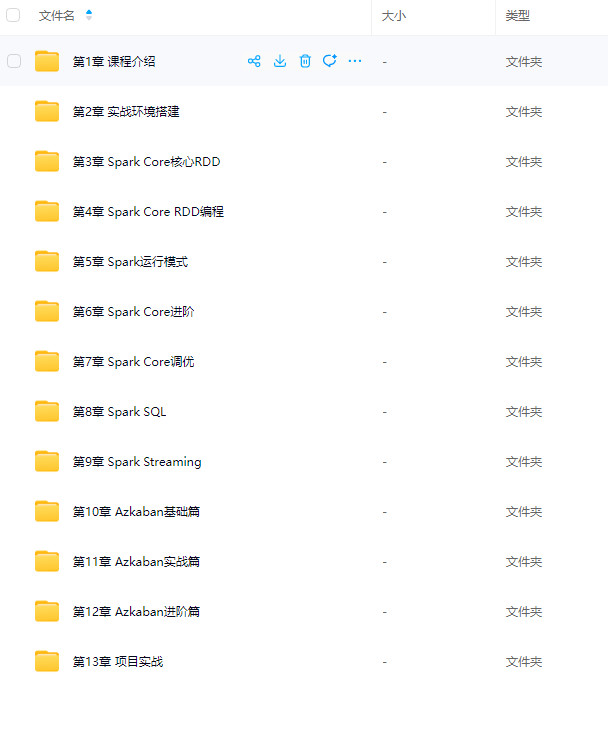
Task: Open folder 第13章 项目实战
Action: click(x=117, y=662)
